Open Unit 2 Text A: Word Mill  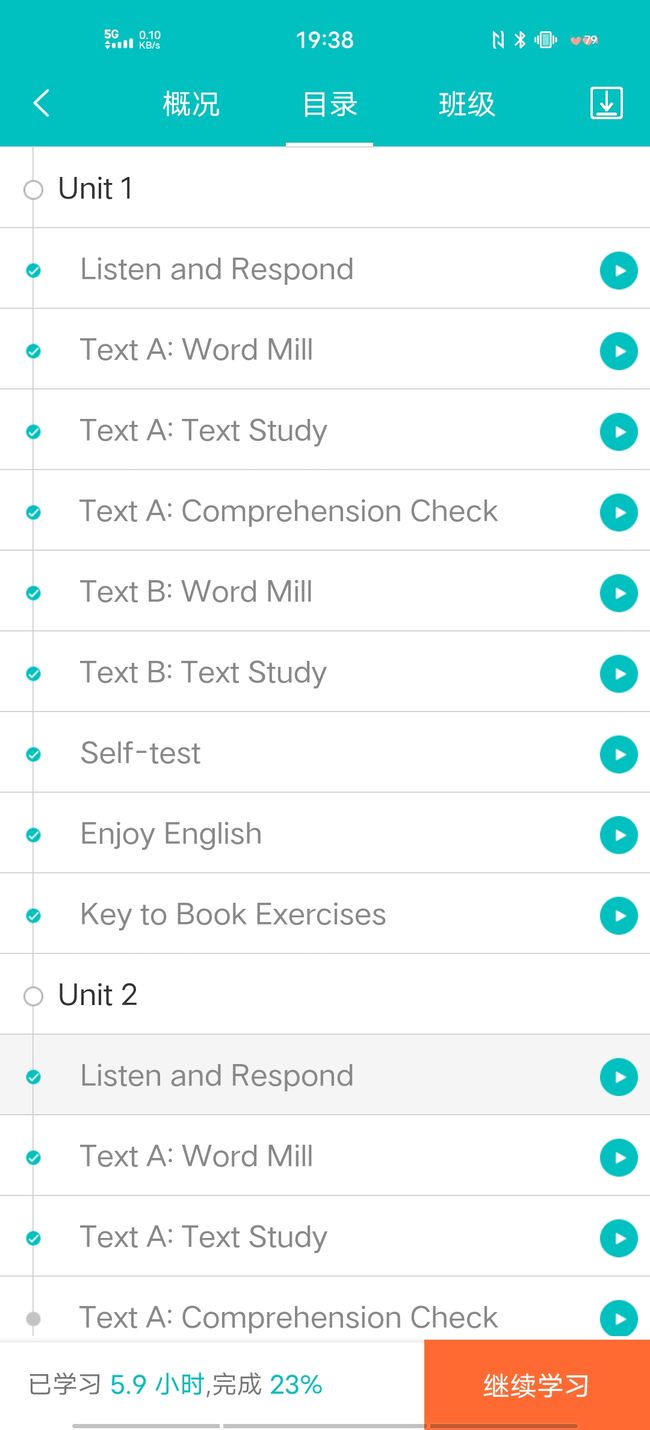[x=325, y=1156]
